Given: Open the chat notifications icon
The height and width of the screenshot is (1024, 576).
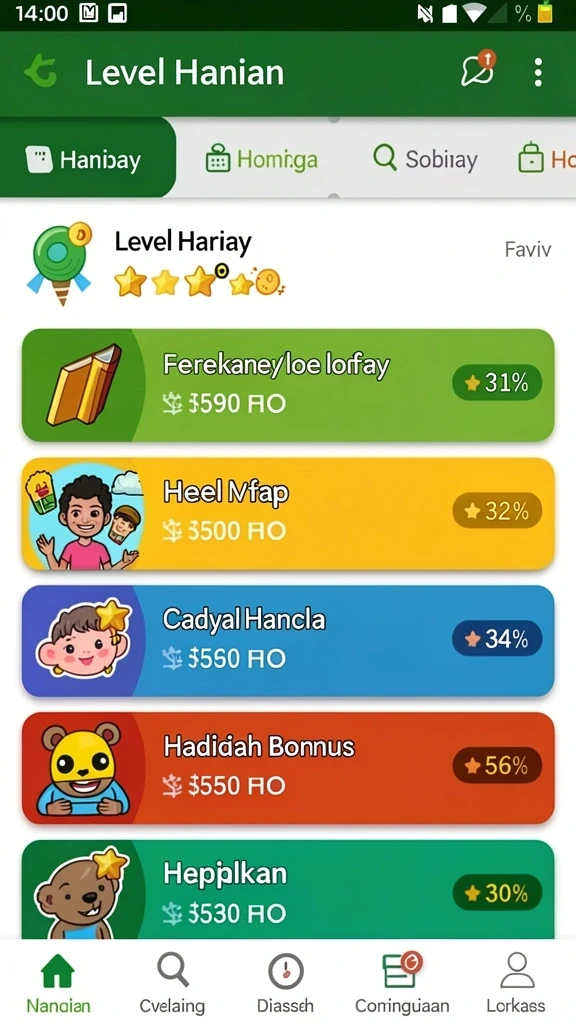Looking at the screenshot, I should tap(478, 68).
